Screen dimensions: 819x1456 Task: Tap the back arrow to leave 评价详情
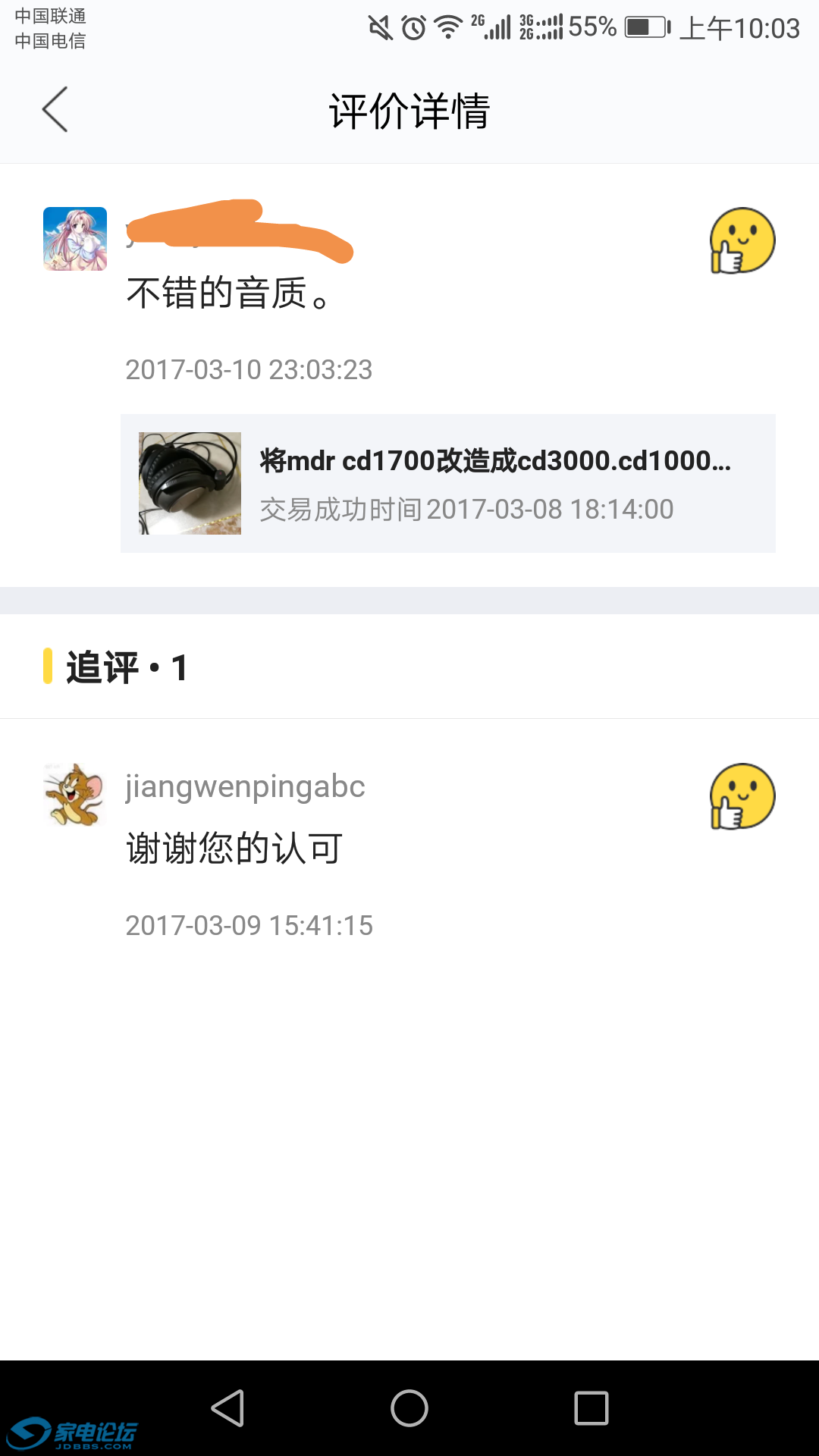[x=55, y=109]
